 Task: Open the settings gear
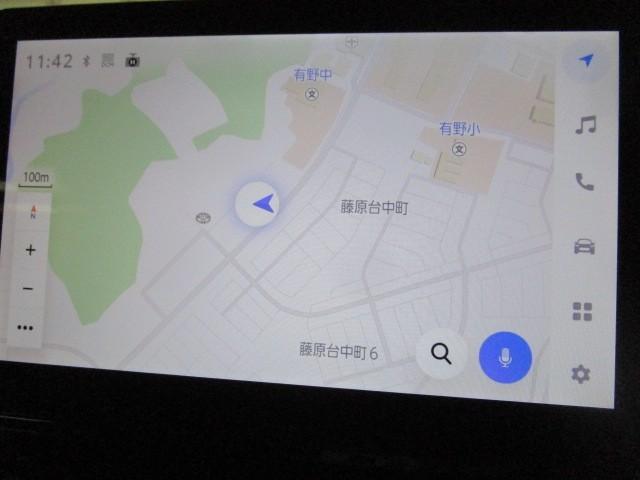(580, 374)
